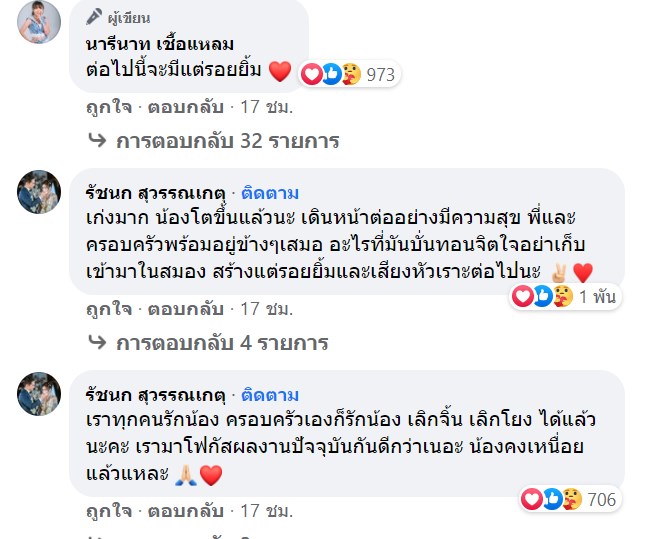Follow รัชนก สุวรรณเกตุ on the เราทุกคนรักน้อง comment
The height and width of the screenshot is (539, 670).
270,394
